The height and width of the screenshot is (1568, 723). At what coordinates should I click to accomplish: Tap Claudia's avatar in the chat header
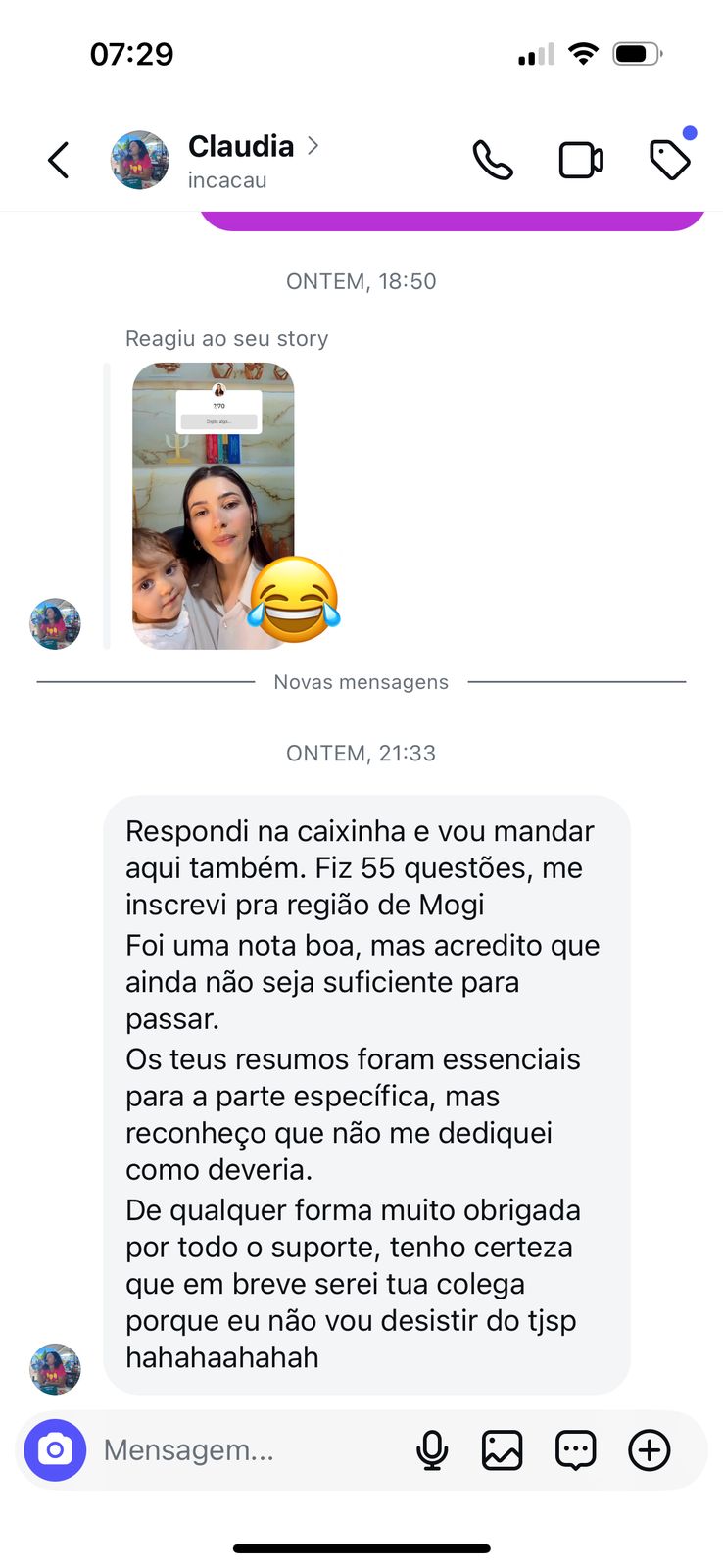coord(139,160)
